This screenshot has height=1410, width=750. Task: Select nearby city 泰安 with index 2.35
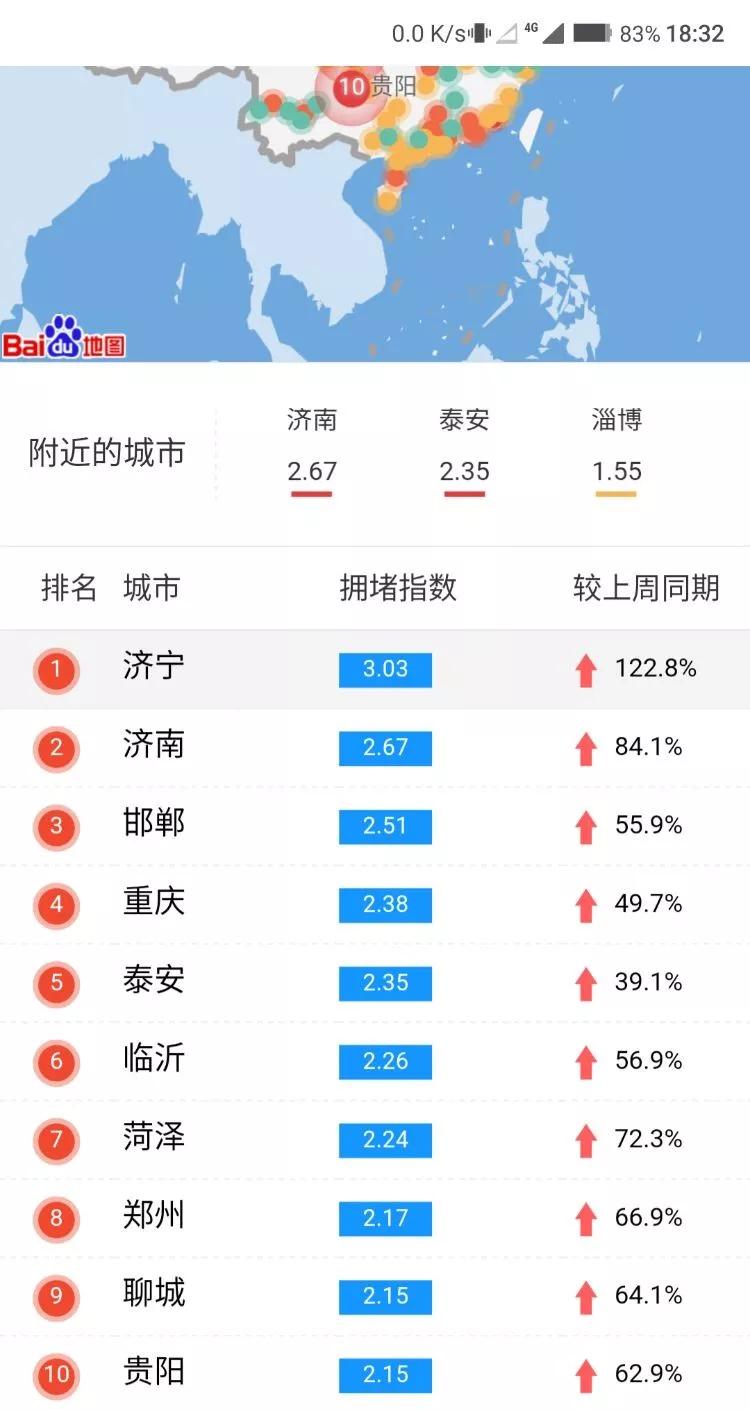click(x=464, y=450)
